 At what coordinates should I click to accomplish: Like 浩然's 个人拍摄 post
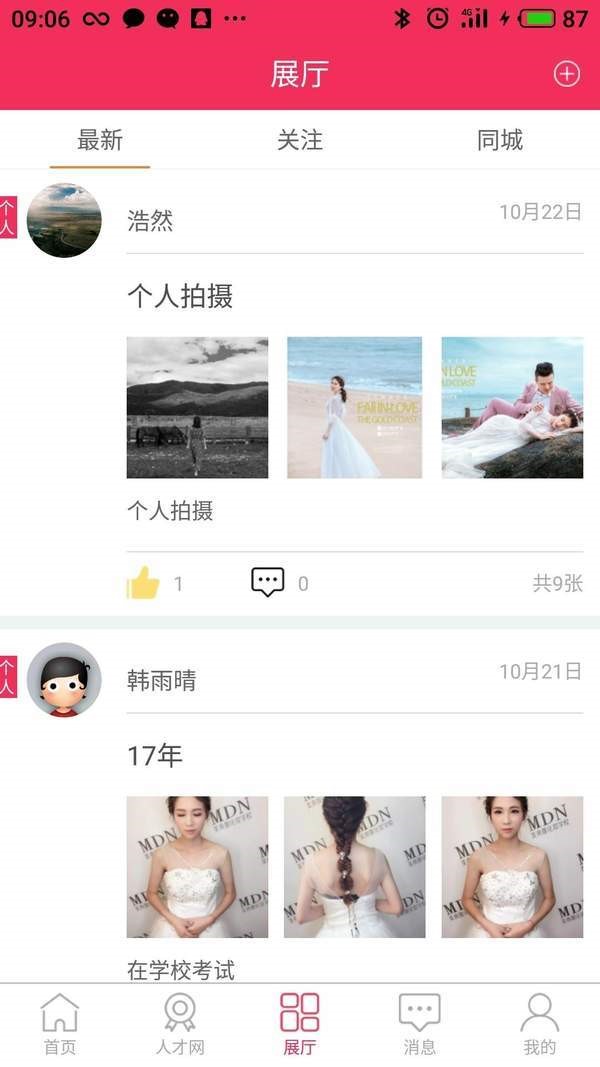click(x=144, y=583)
